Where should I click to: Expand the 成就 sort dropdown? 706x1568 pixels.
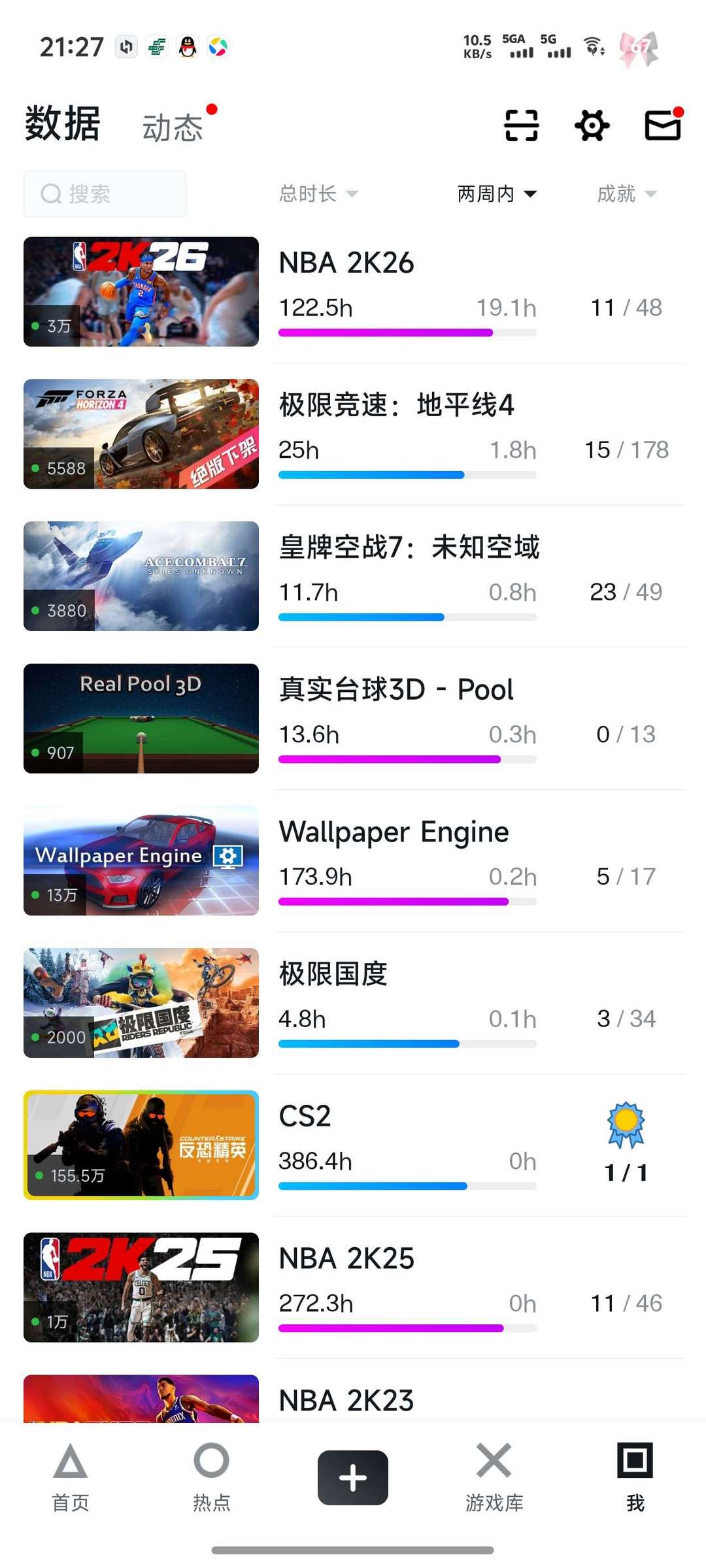626,194
